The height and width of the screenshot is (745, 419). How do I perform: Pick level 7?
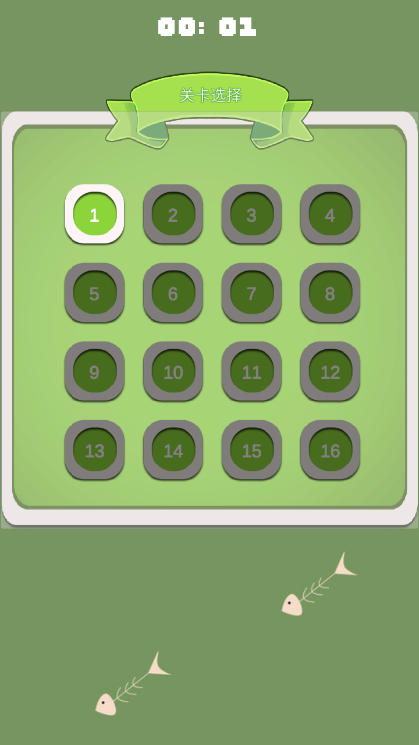[x=252, y=293]
